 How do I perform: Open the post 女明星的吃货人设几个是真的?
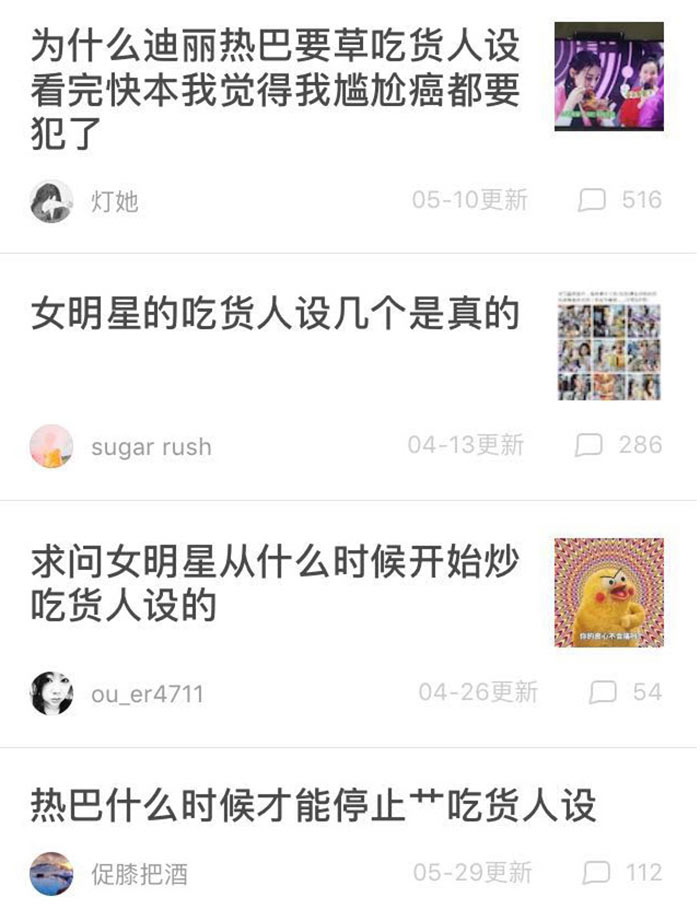275,314
